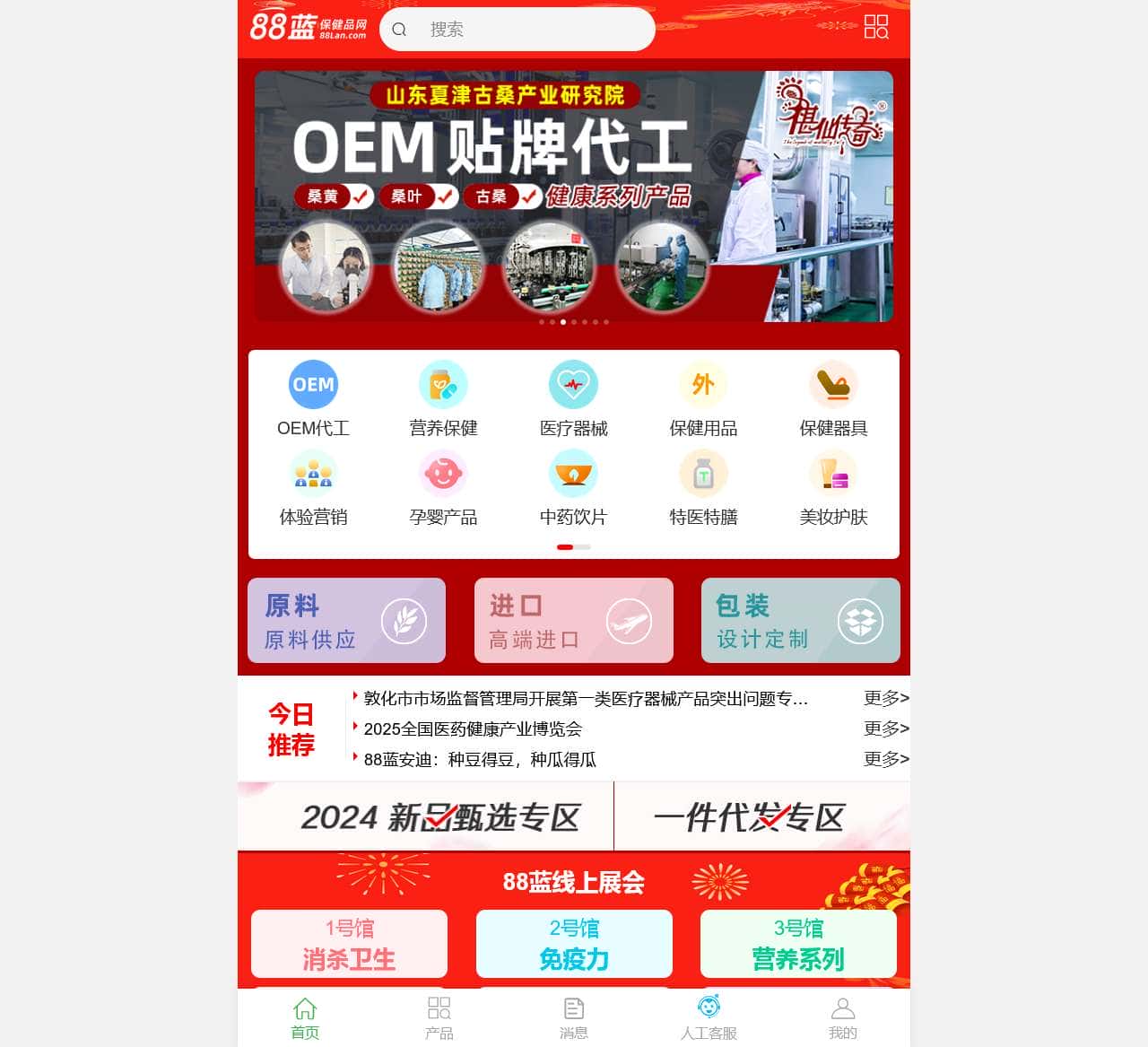Open the OEM贴牌代工 banner

click(x=573, y=196)
